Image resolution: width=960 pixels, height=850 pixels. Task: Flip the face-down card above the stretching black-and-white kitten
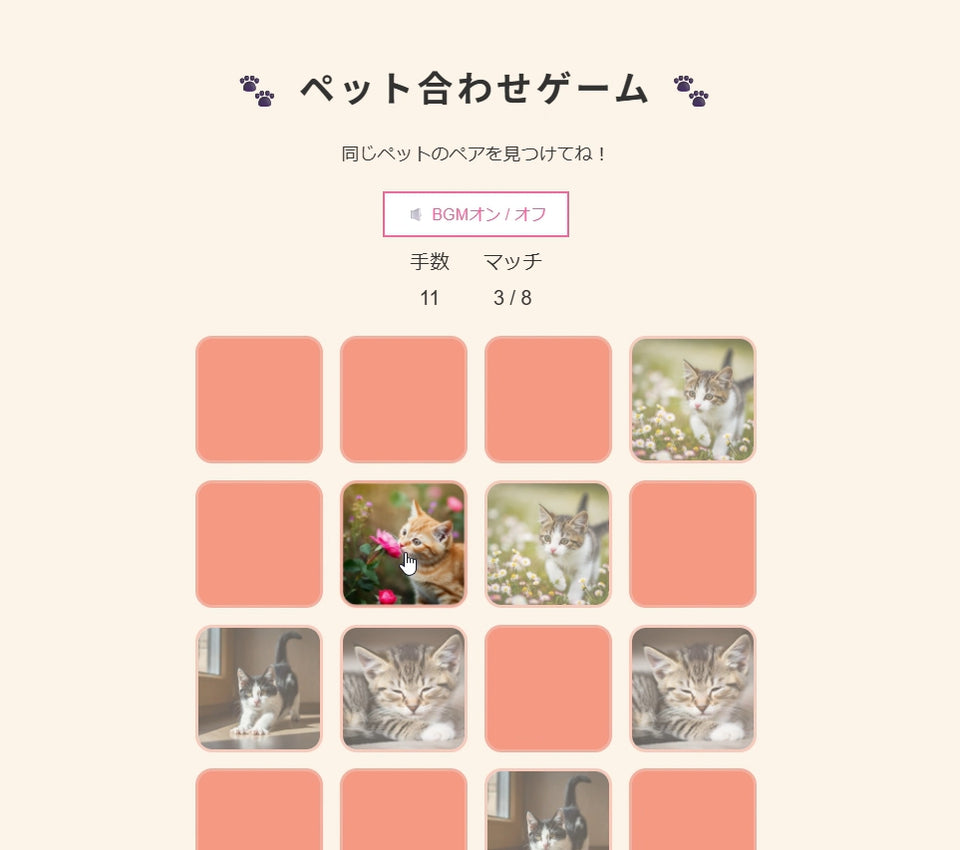259,543
